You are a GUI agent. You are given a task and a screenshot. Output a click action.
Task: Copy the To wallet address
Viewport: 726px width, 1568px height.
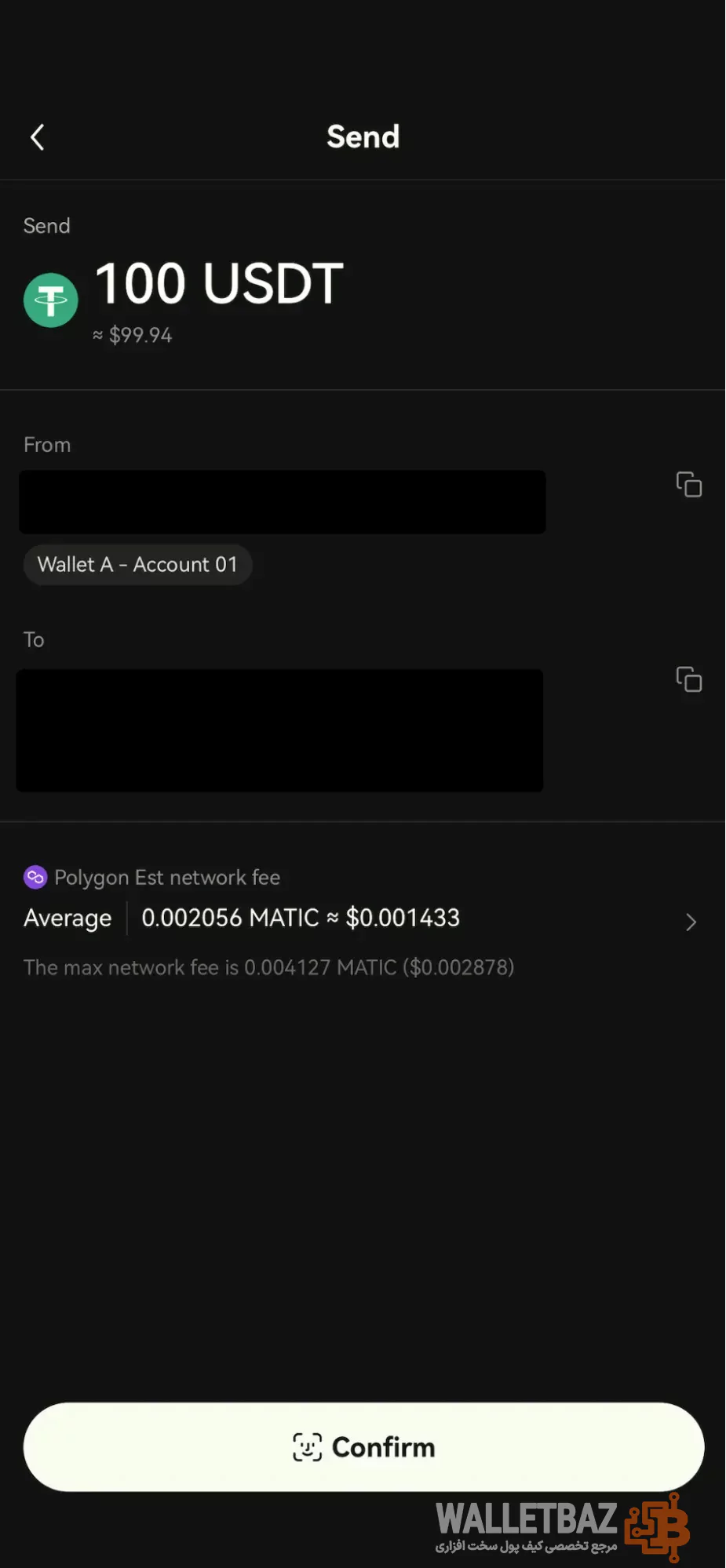tap(688, 680)
